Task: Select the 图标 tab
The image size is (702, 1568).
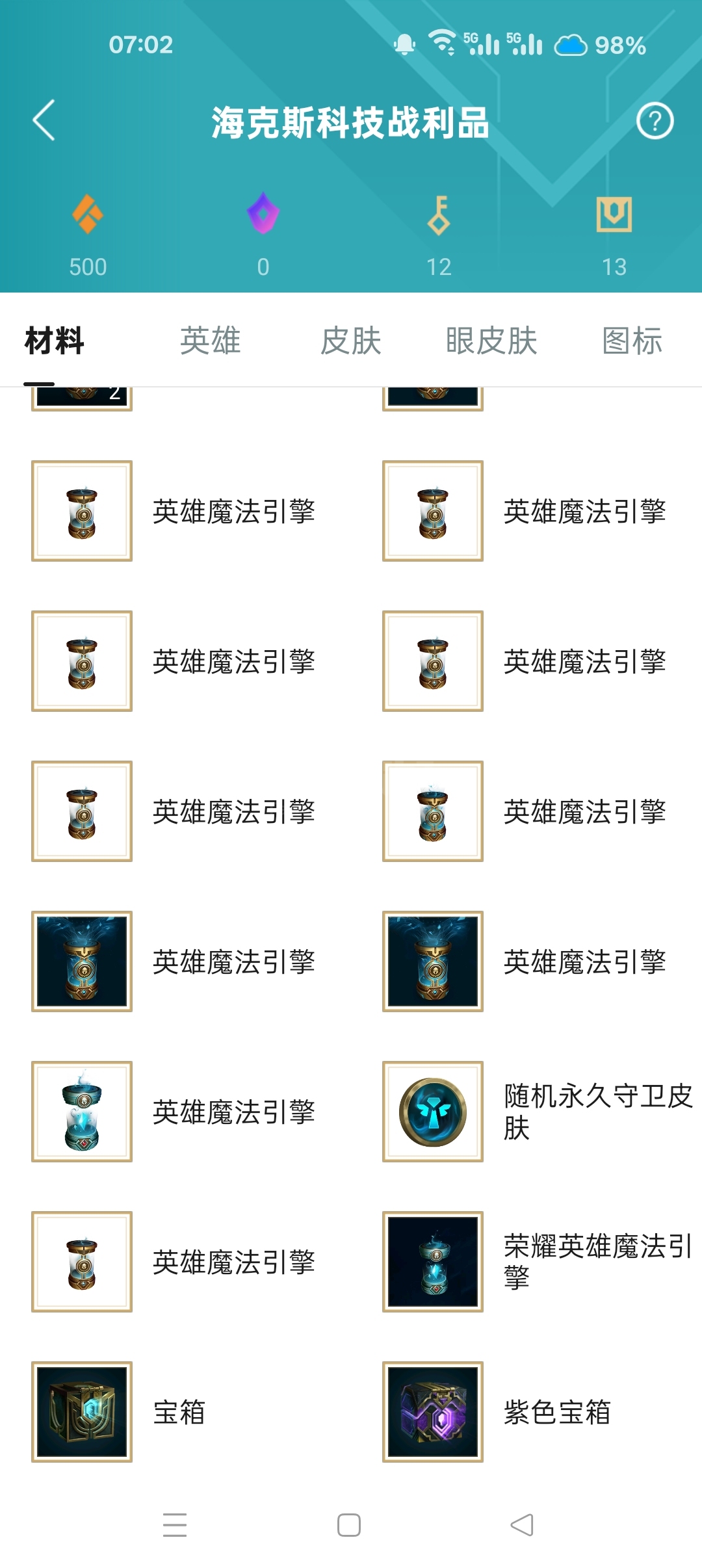Action: (x=632, y=341)
